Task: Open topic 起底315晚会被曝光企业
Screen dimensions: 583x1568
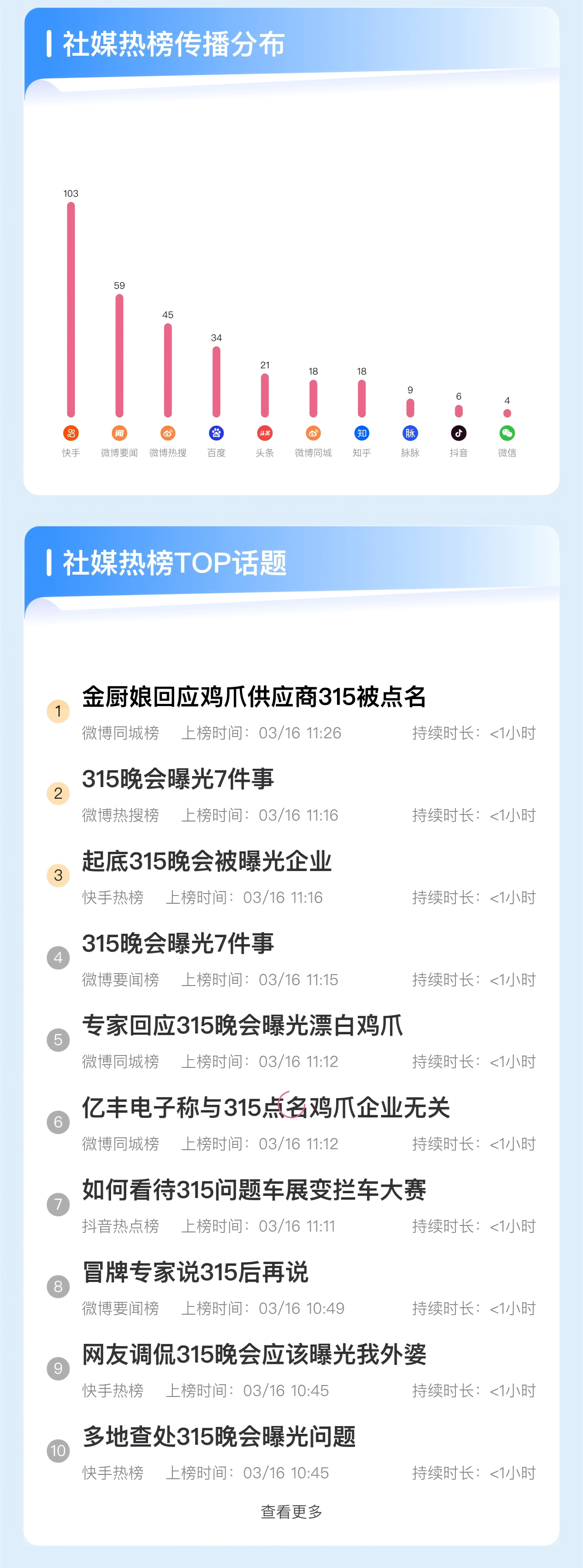Action: pyautogui.click(x=207, y=861)
